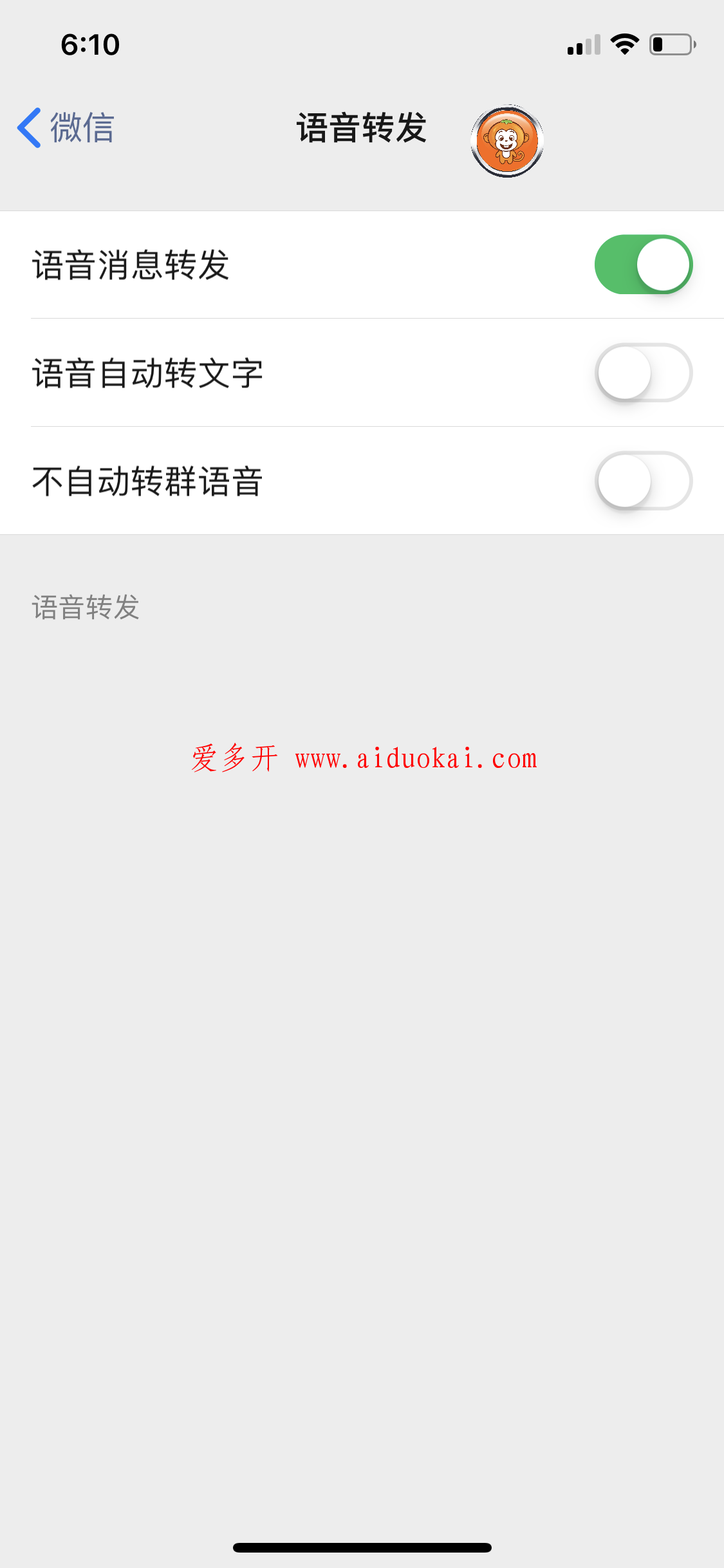Turn on 不自动转群语音

click(643, 481)
